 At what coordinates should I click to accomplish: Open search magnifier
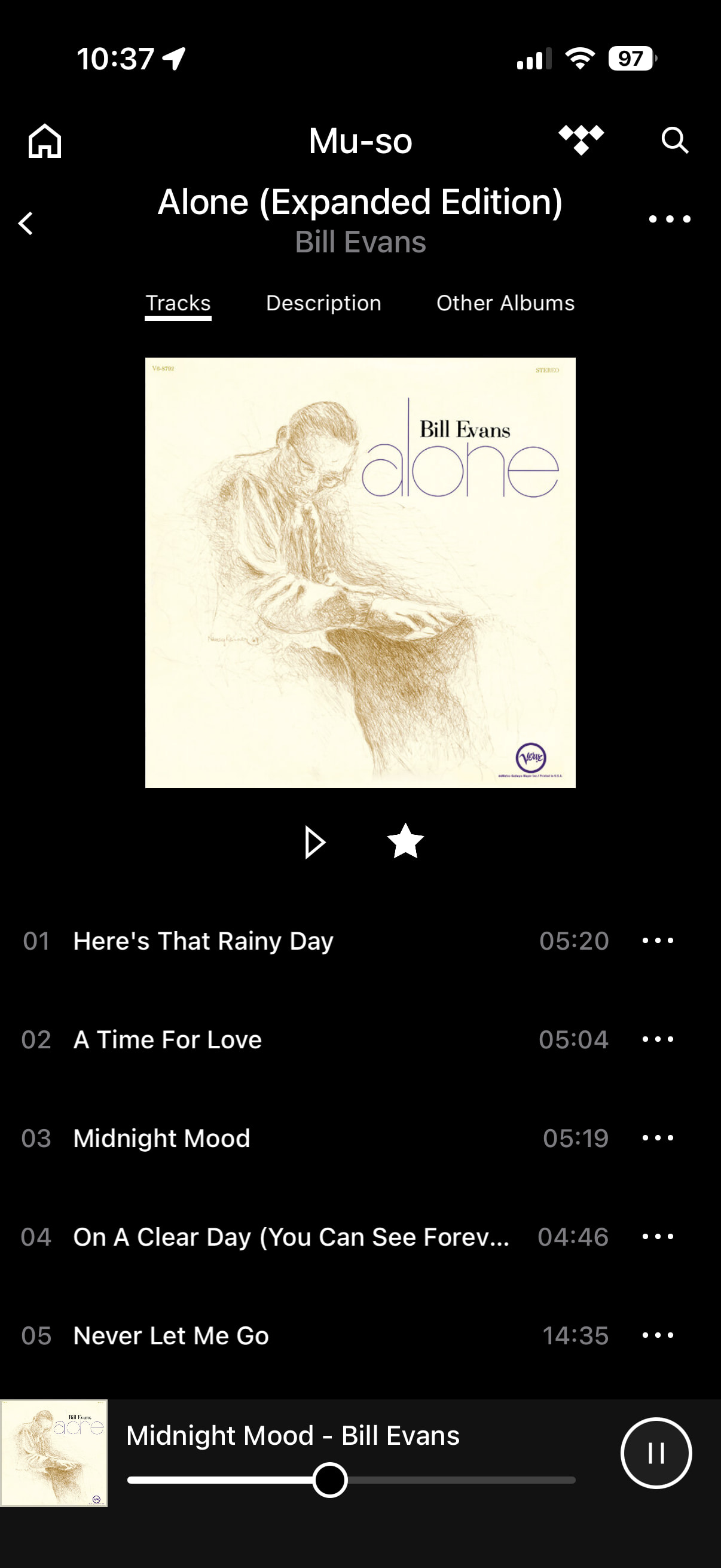click(674, 141)
